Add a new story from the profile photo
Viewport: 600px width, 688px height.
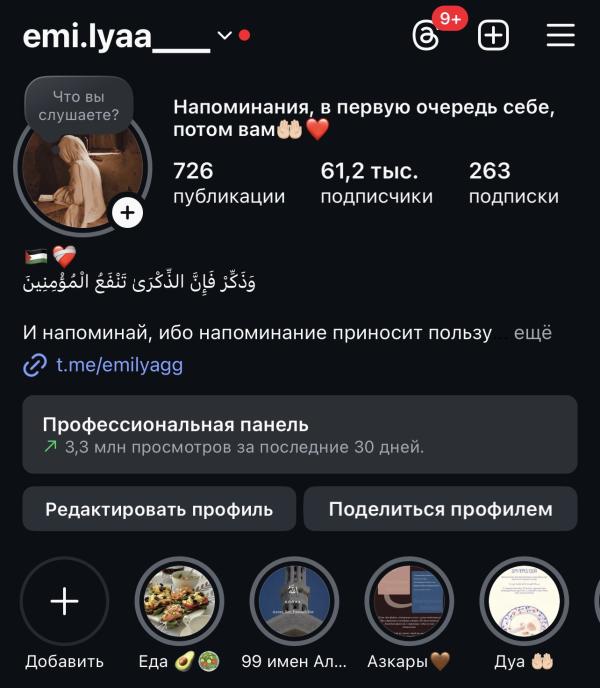coord(127,212)
